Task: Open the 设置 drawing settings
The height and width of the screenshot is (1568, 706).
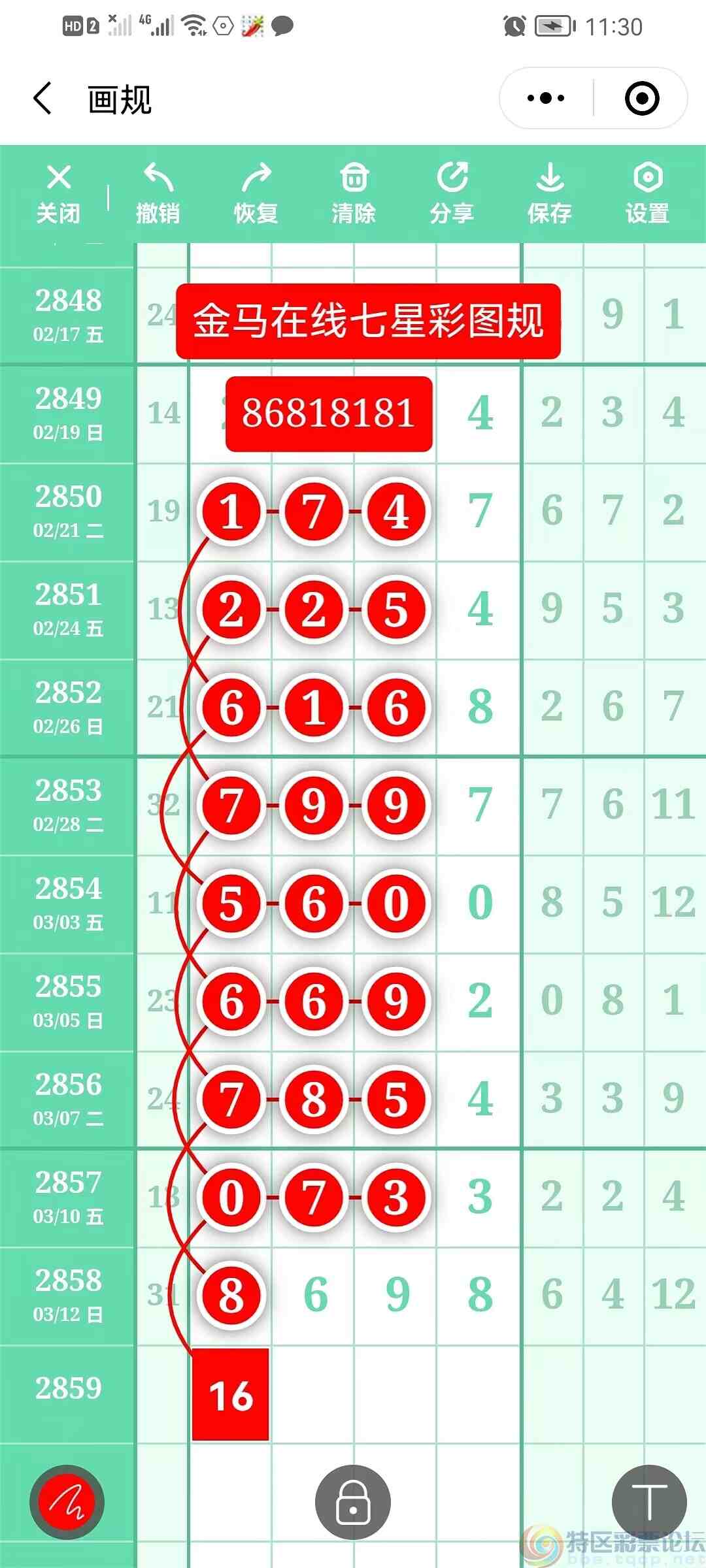Action: [647, 194]
